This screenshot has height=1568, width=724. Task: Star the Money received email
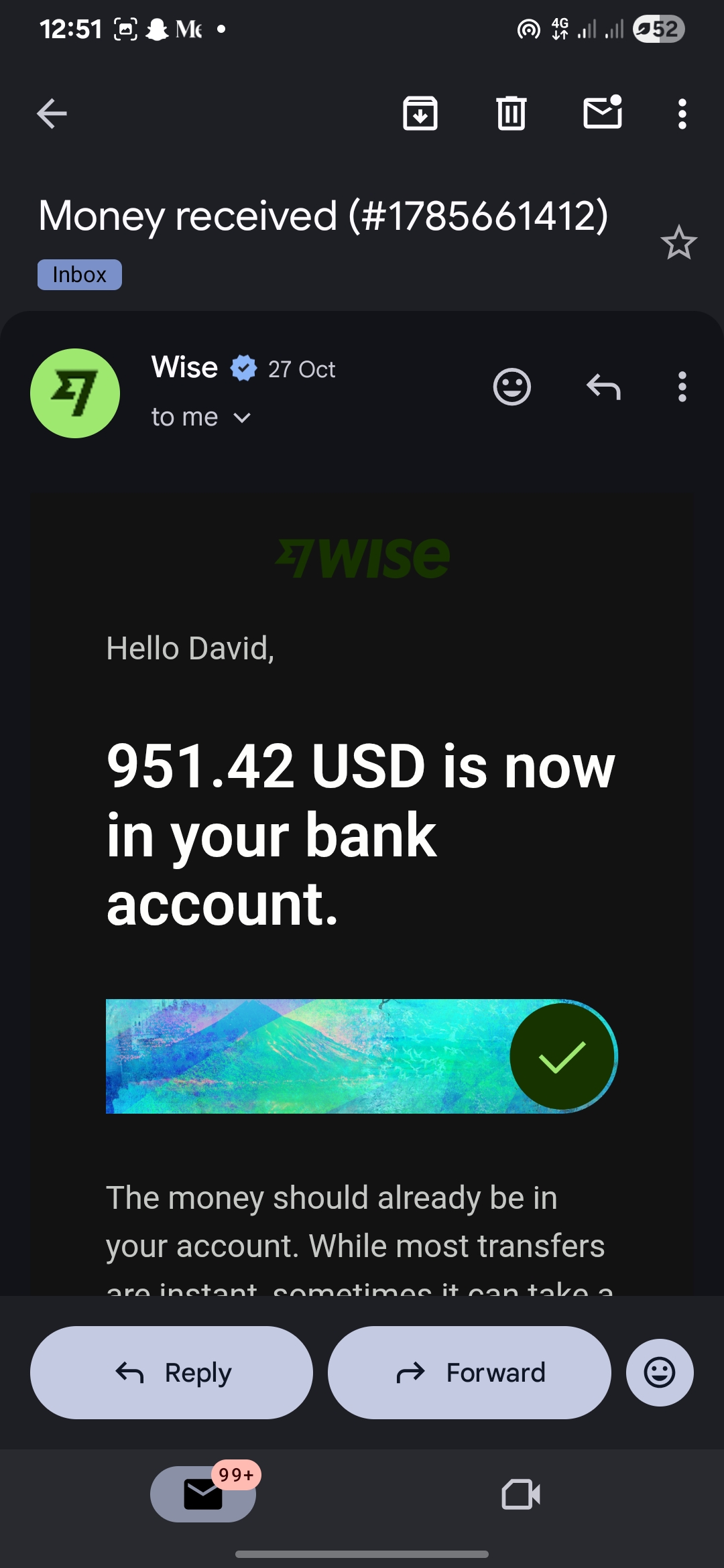(x=678, y=243)
